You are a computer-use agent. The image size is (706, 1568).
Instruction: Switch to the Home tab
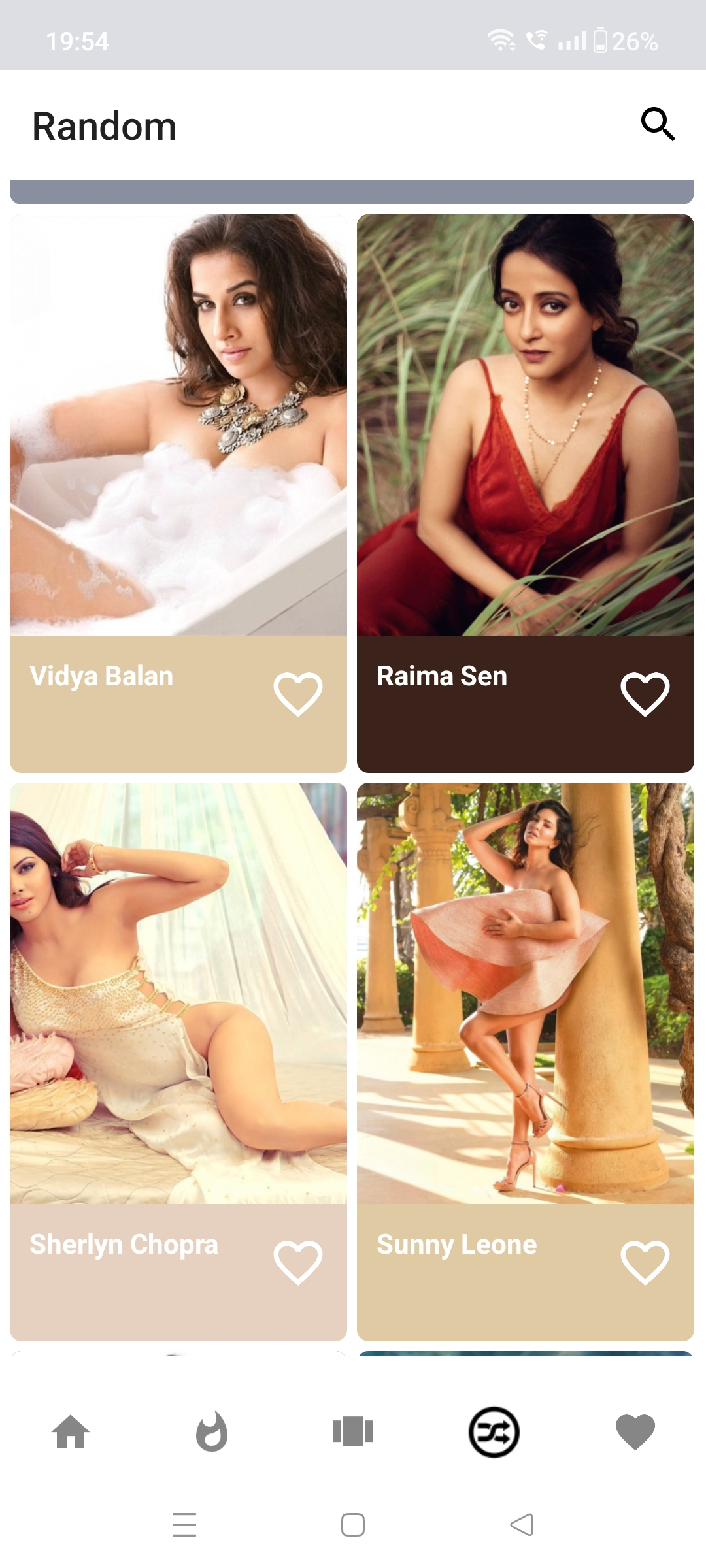[x=71, y=1432]
